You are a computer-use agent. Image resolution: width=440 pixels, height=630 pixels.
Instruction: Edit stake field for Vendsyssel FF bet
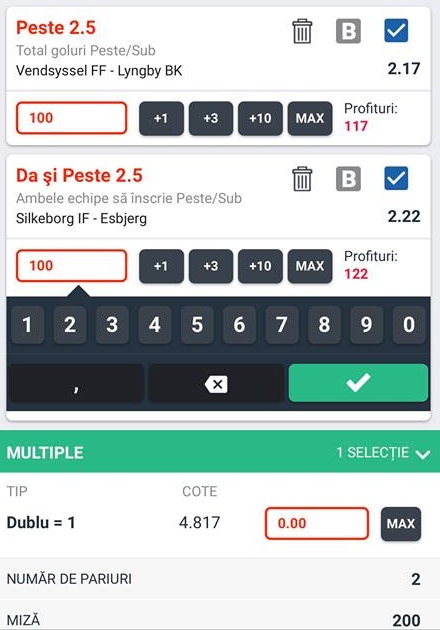coord(72,118)
